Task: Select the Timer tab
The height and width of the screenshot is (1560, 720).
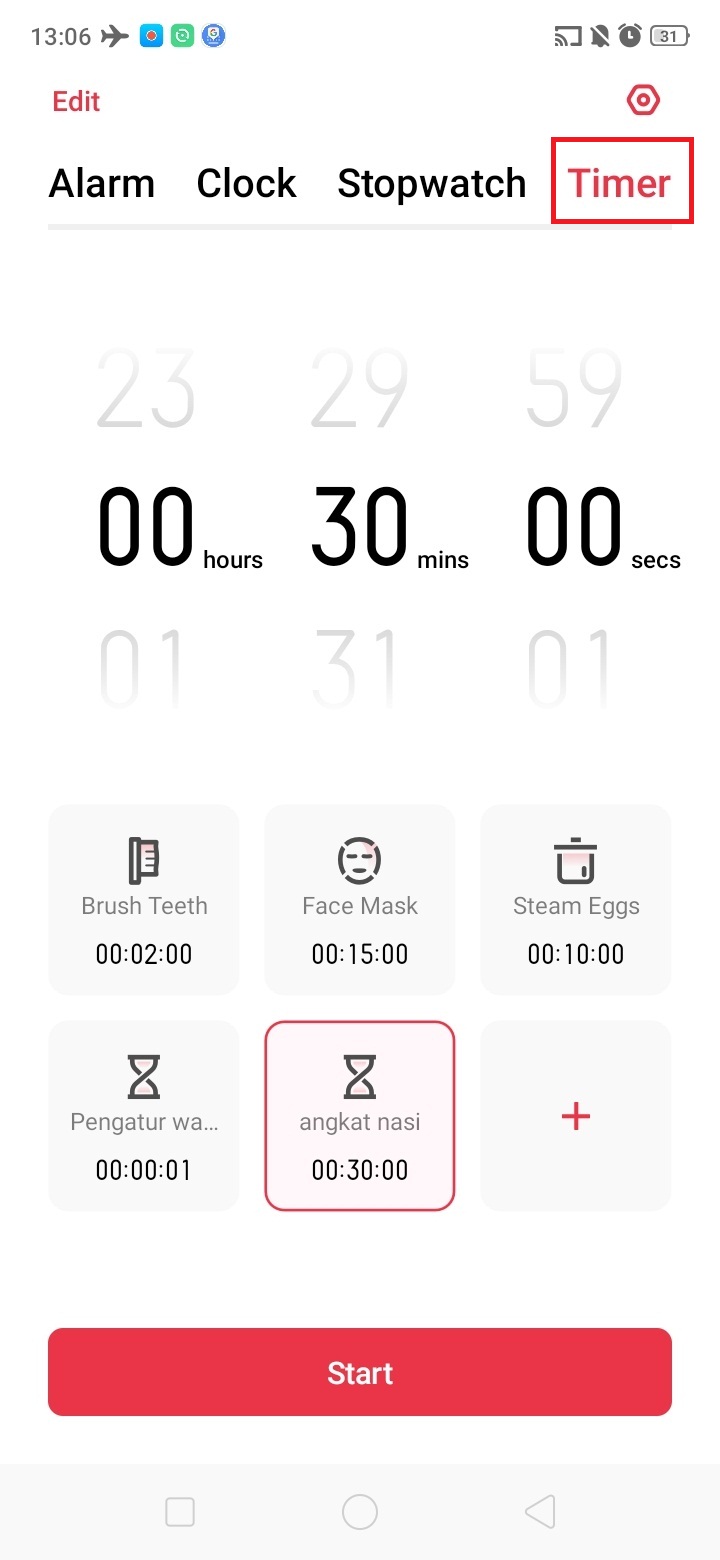Action: click(x=620, y=184)
